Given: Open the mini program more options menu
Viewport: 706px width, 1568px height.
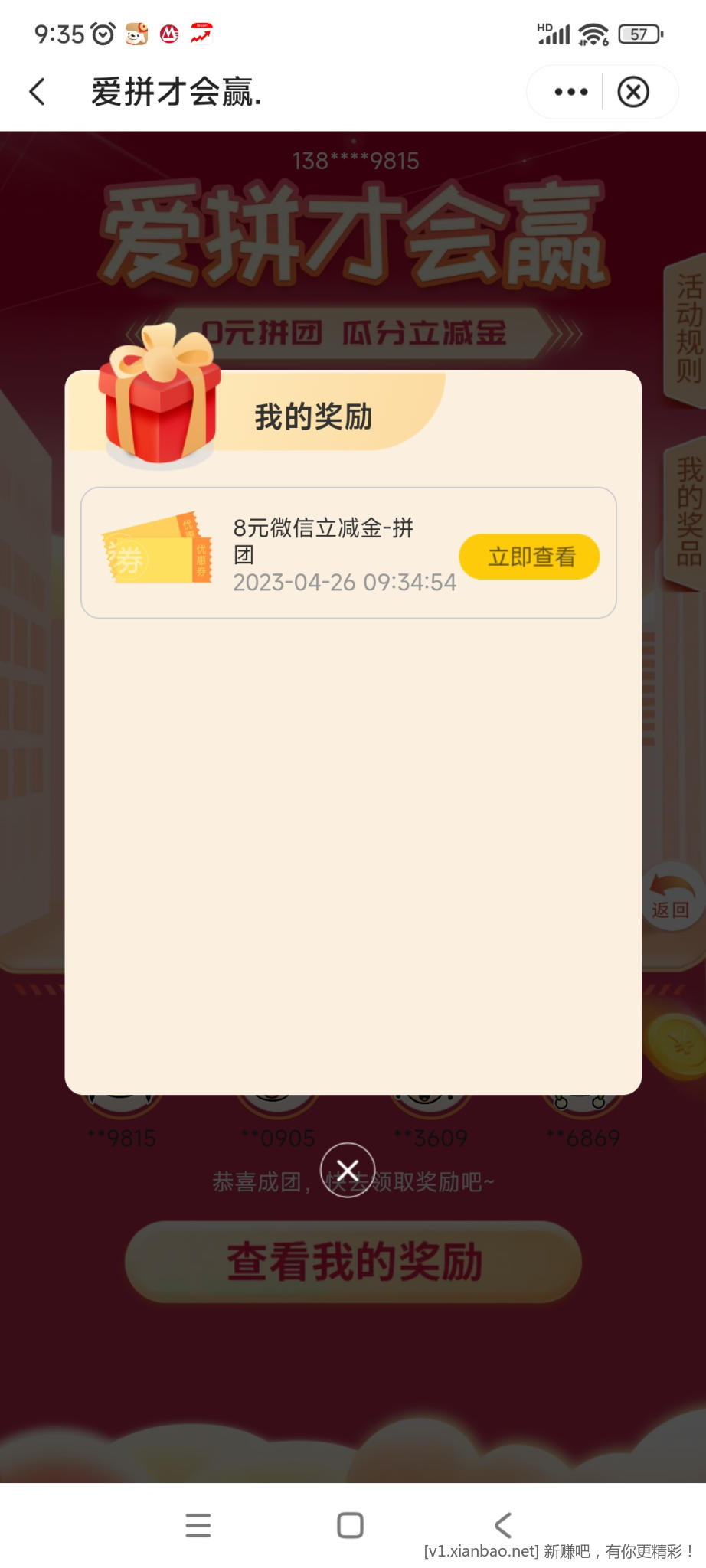Looking at the screenshot, I should pyautogui.click(x=570, y=92).
